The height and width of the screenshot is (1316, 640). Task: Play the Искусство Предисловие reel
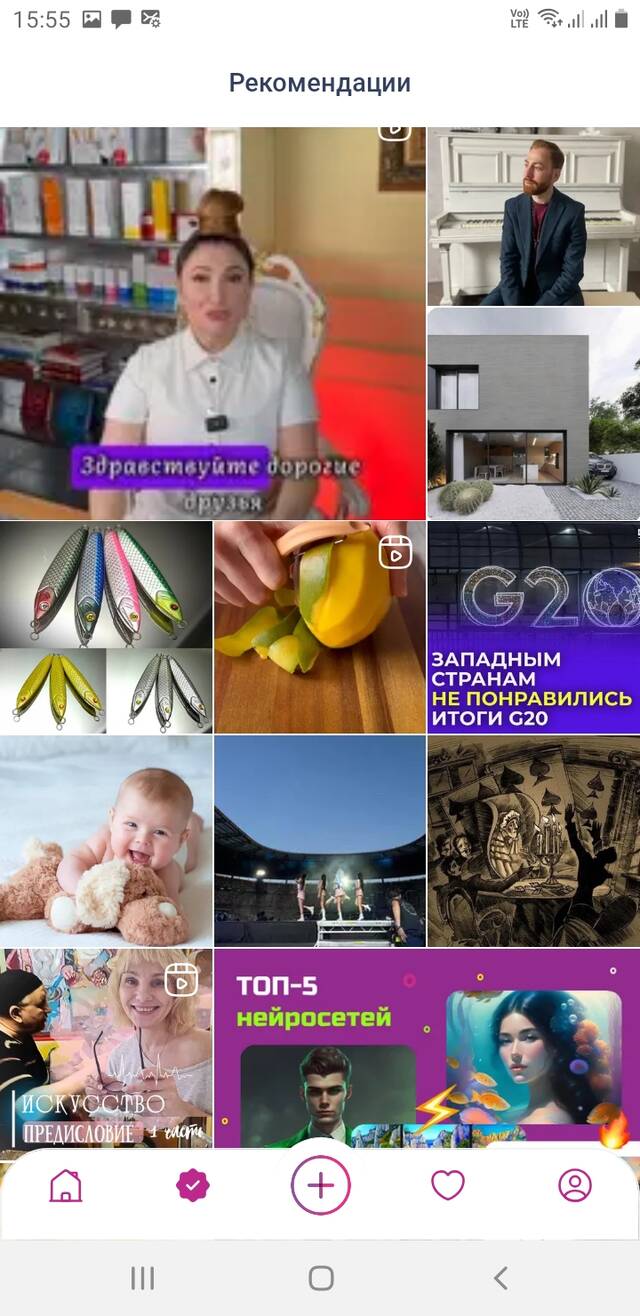(x=106, y=1045)
